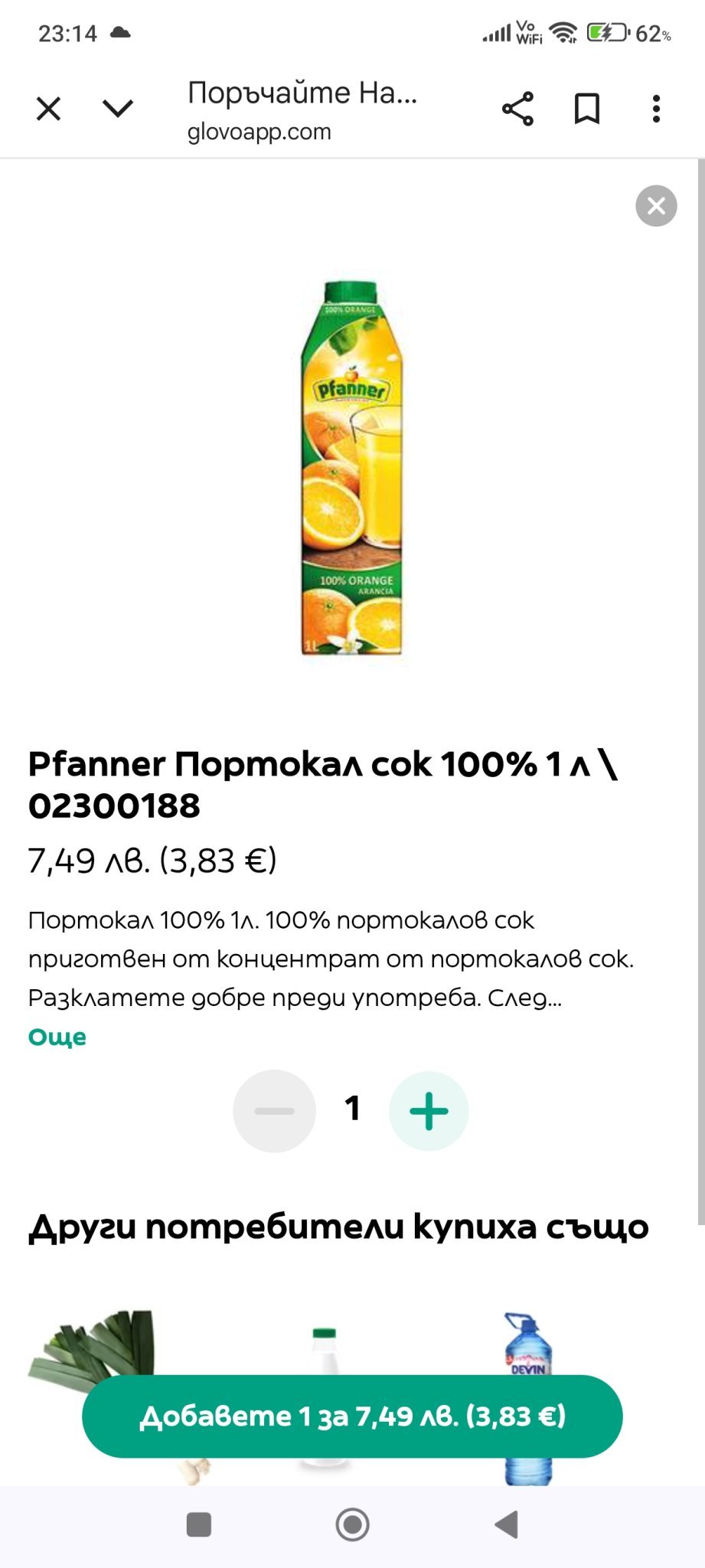Decrease the juice quantity with minus

click(274, 1111)
